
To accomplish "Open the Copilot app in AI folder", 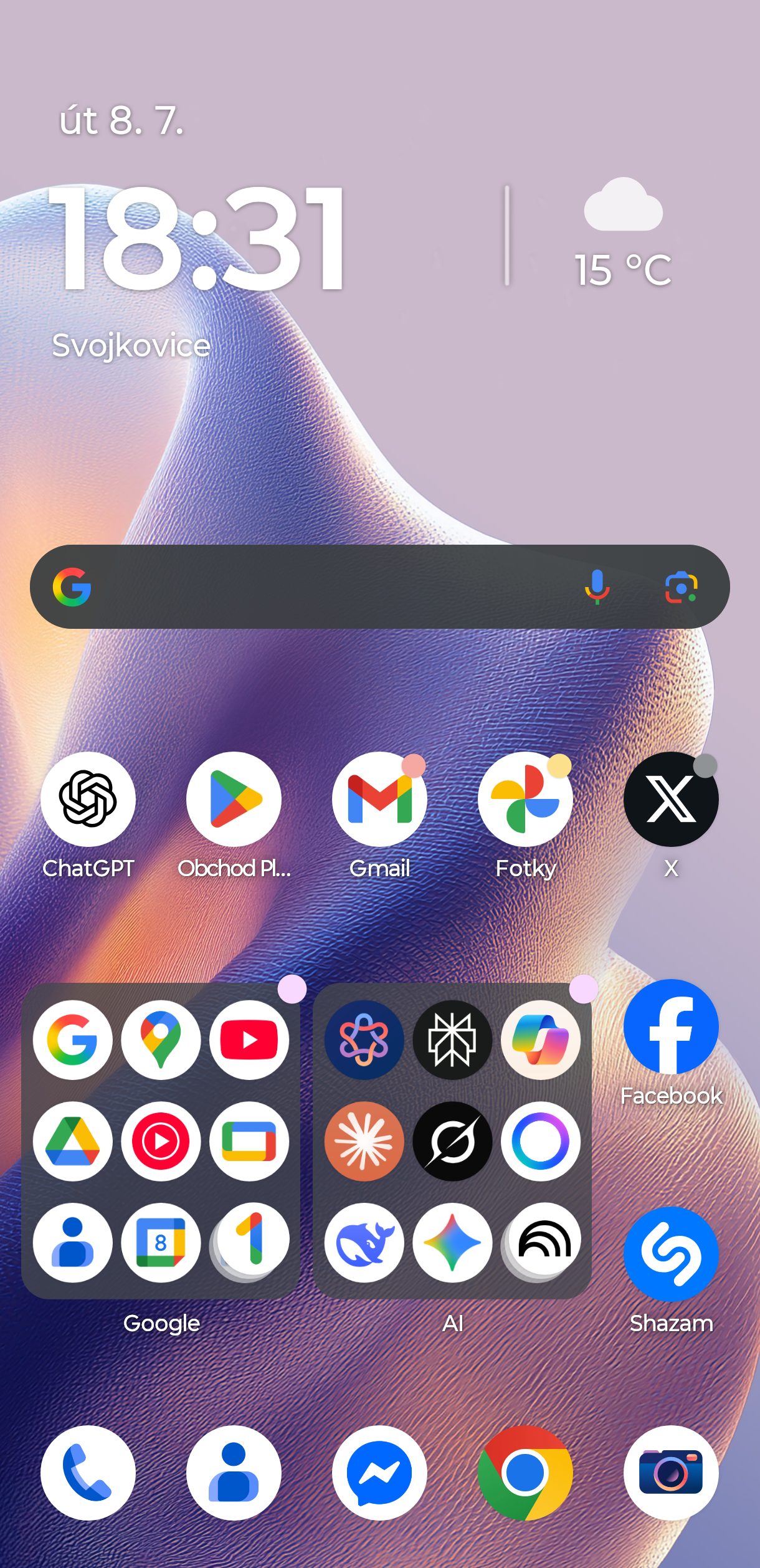I will pos(541,1040).
